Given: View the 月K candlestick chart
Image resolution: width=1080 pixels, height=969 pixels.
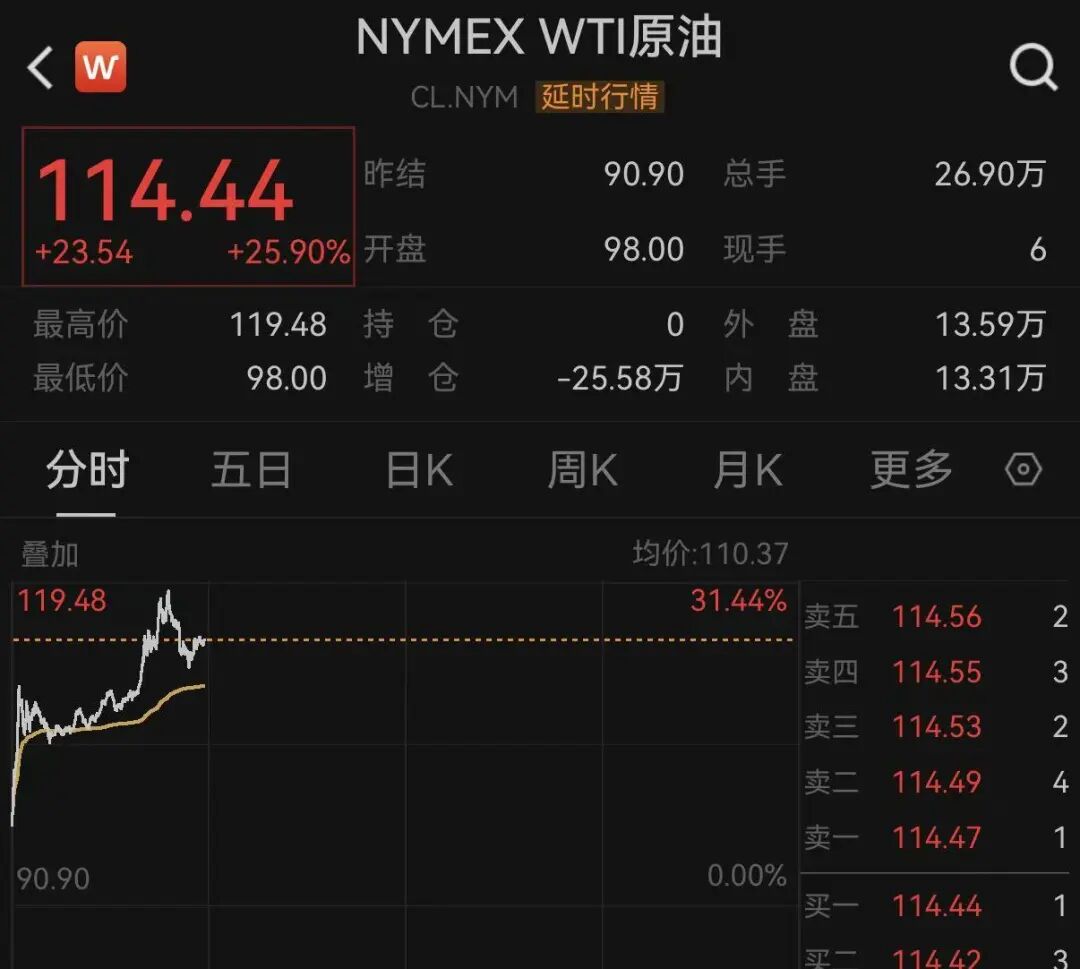Looking at the screenshot, I should click(x=747, y=470).
